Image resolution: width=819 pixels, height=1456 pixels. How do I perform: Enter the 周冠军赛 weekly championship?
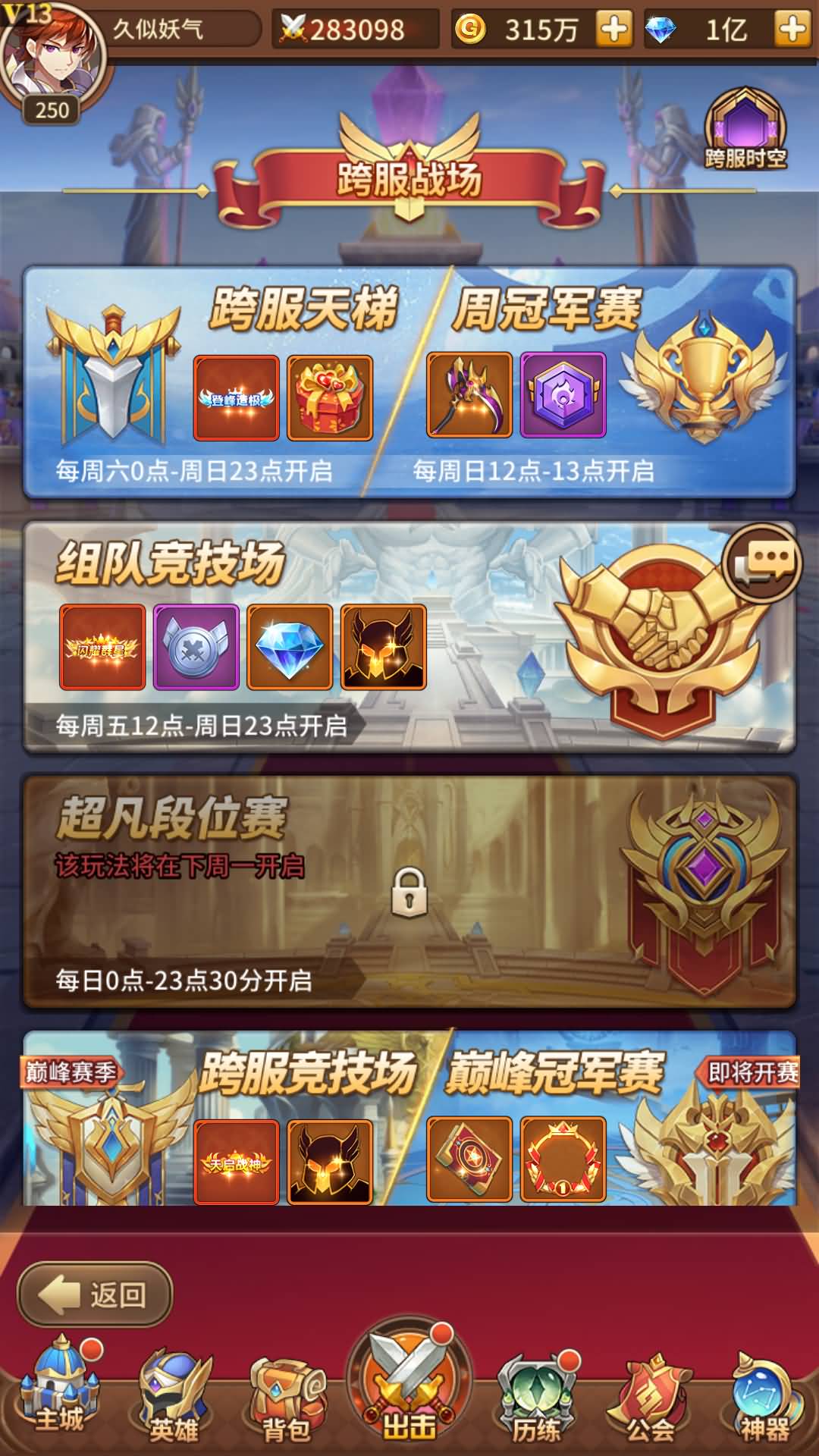[x=599, y=381]
